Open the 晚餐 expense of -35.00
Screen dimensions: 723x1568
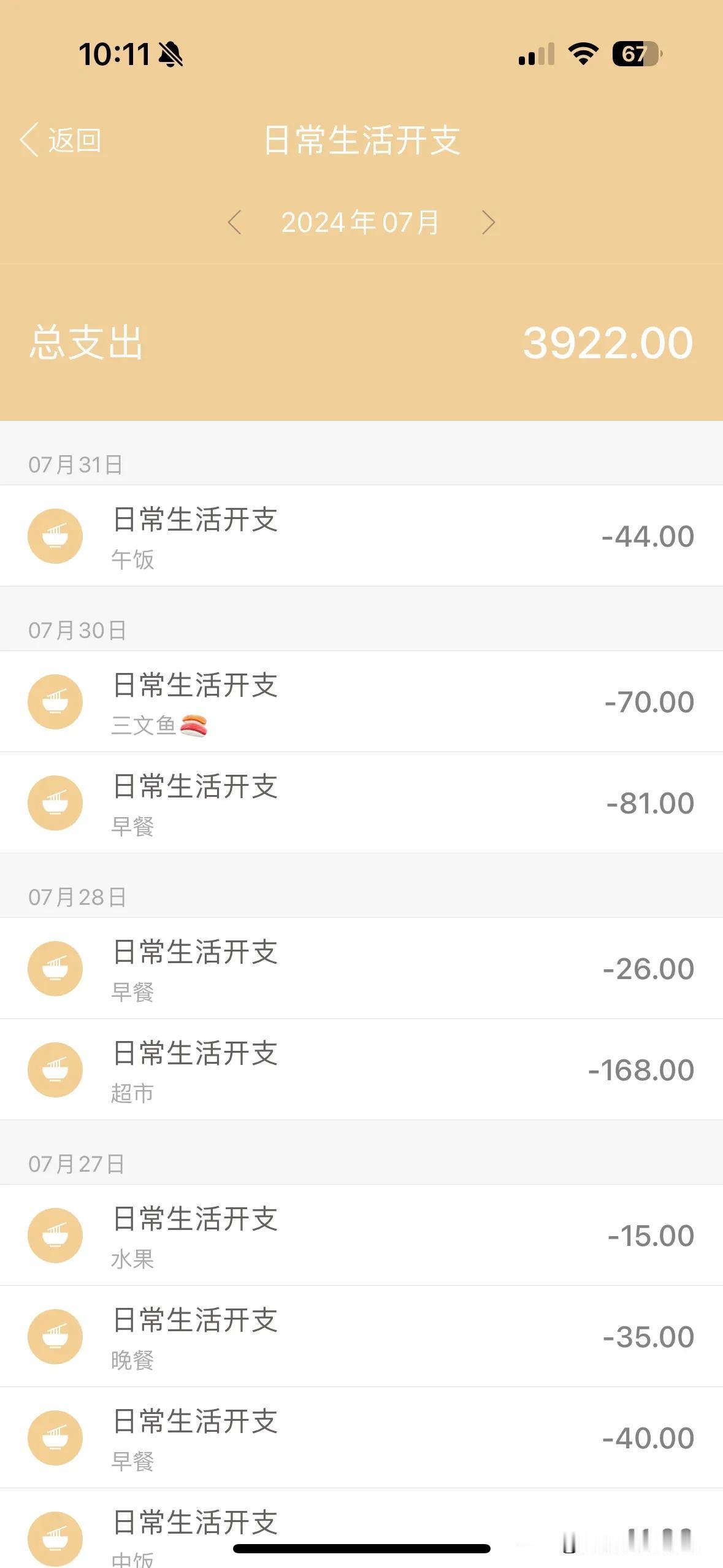point(361,1337)
